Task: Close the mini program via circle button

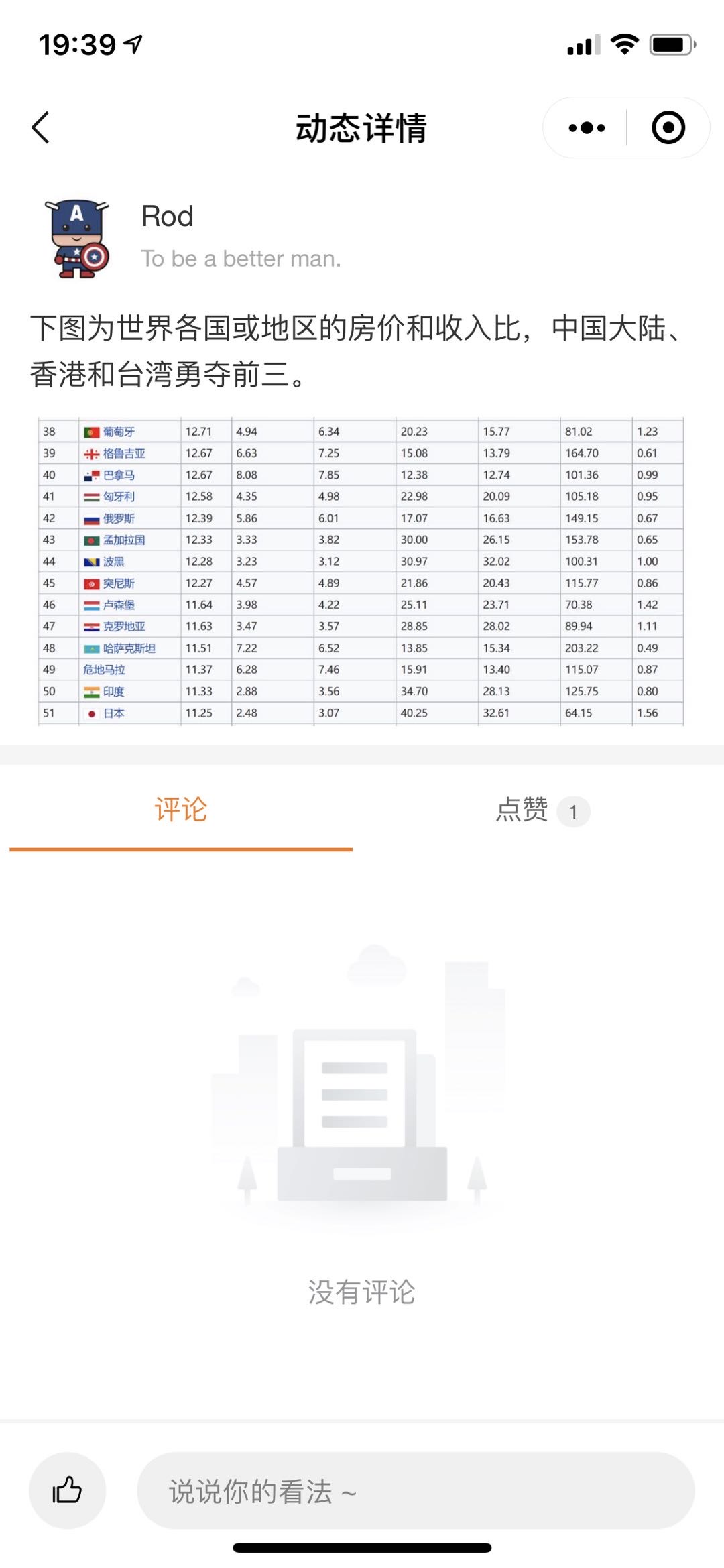Action: [x=668, y=127]
